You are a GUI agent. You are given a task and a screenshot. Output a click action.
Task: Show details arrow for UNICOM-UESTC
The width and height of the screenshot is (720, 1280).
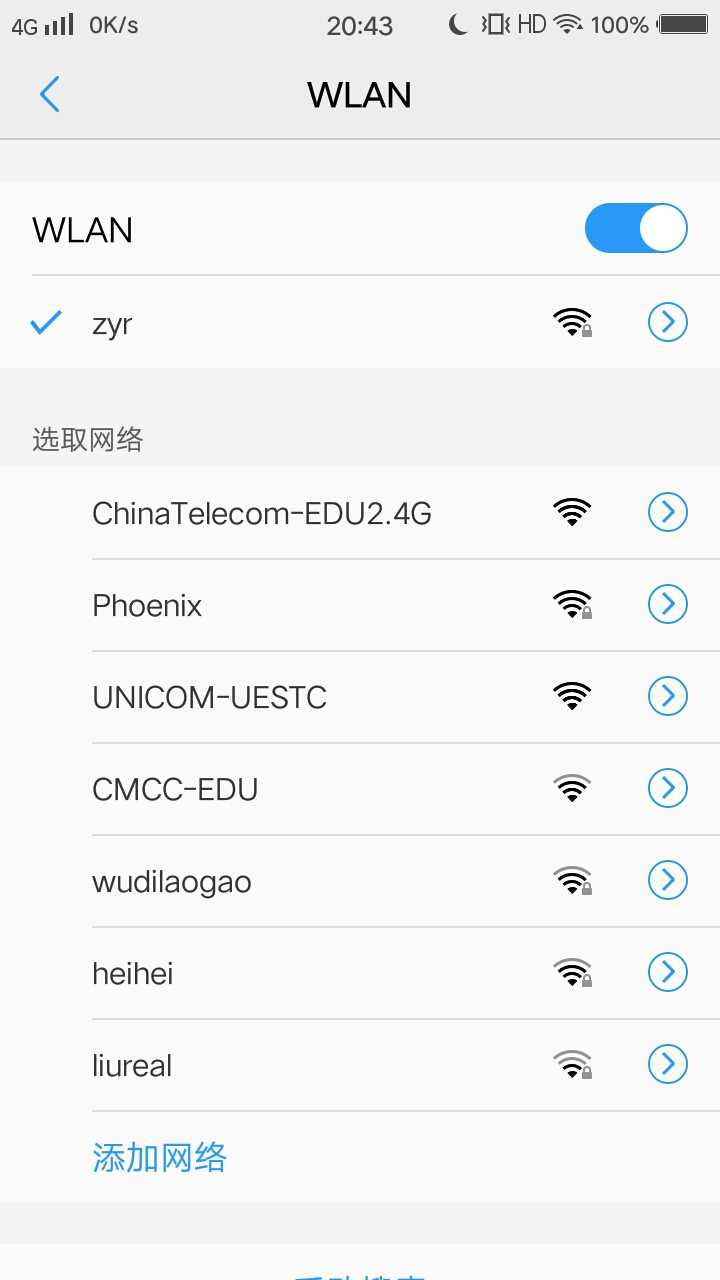(668, 696)
